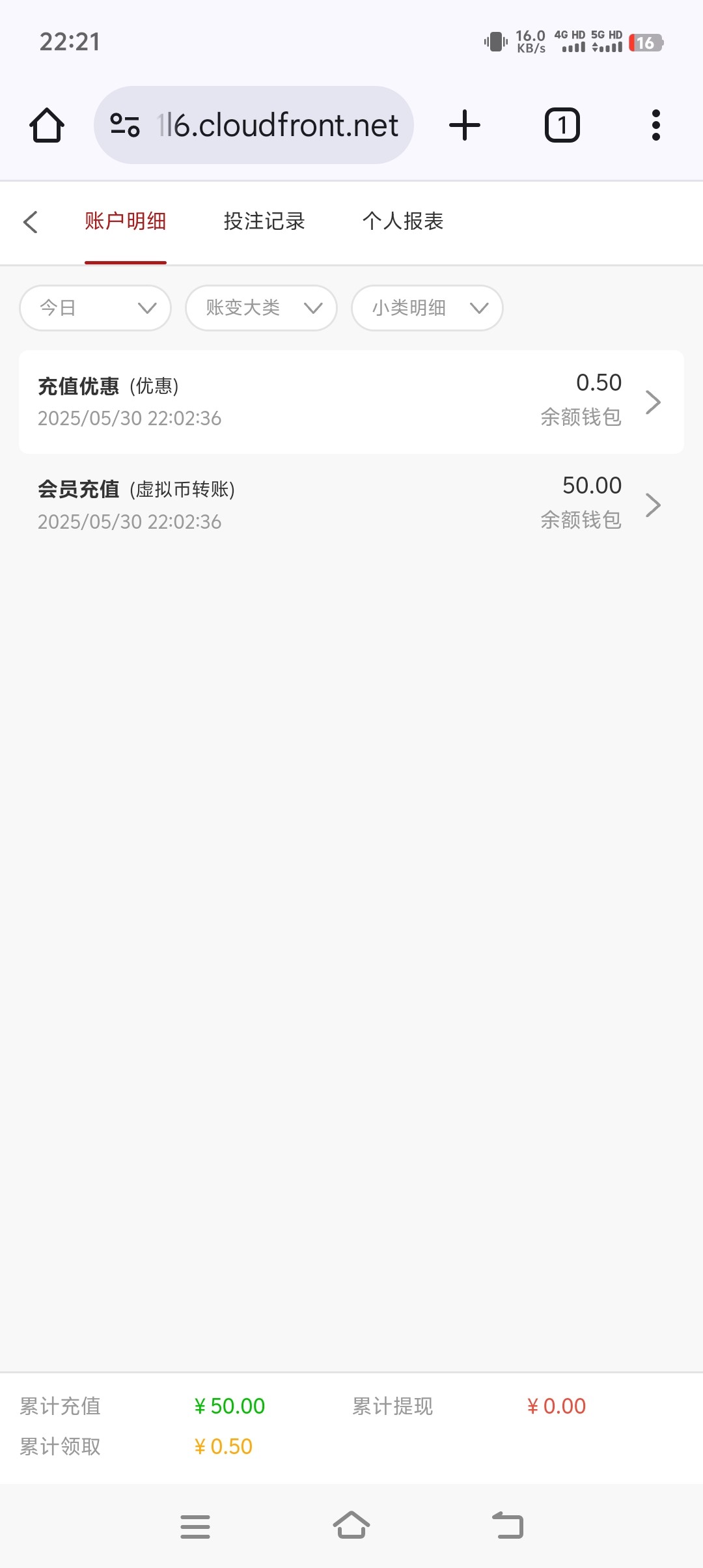This screenshot has width=703, height=1568.
Task: Switch to the 个人报表 tab
Action: tap(403, 222)
